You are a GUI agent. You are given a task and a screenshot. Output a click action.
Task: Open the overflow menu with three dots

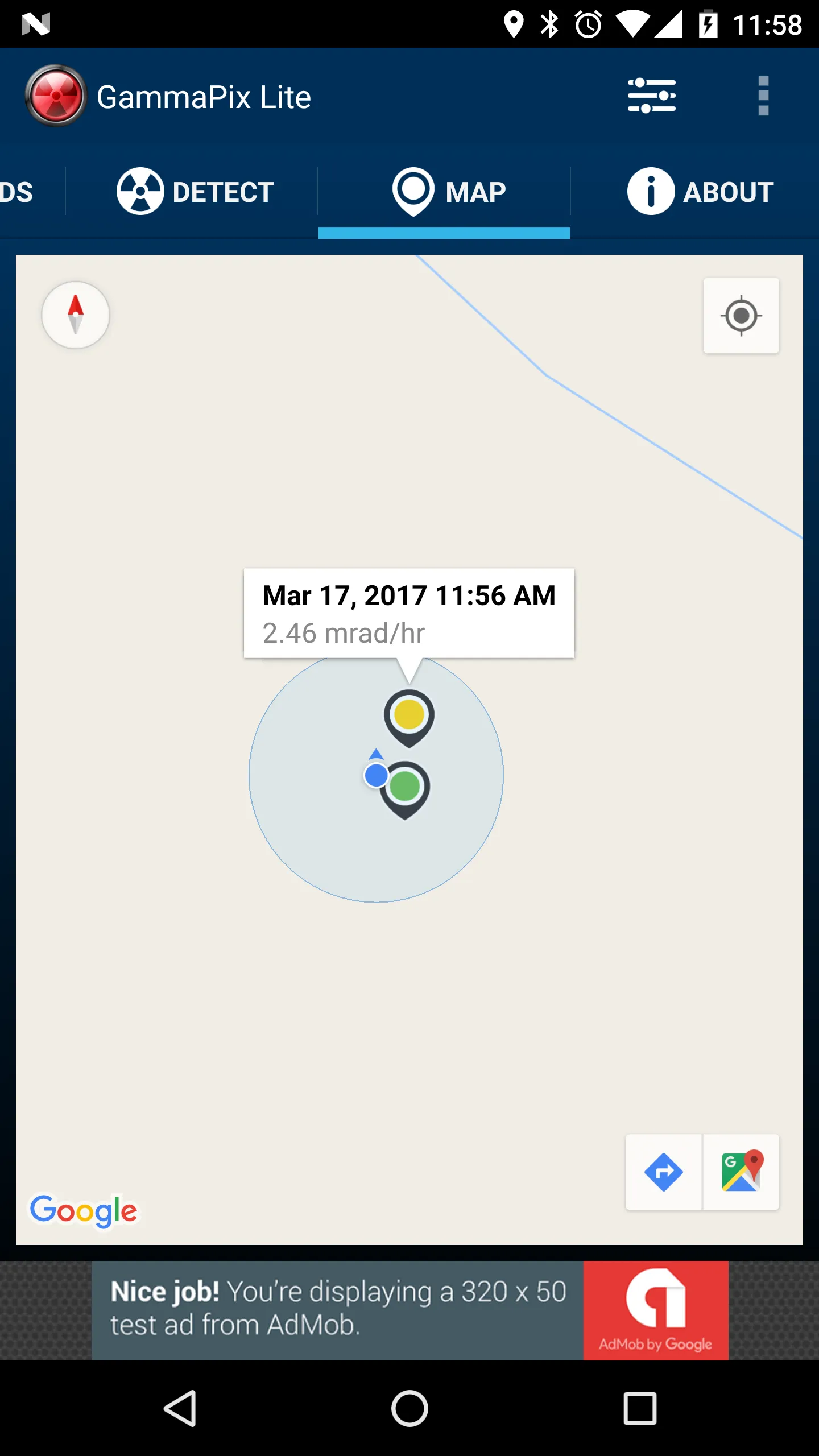pyautogui.click(x=763, y=96)
